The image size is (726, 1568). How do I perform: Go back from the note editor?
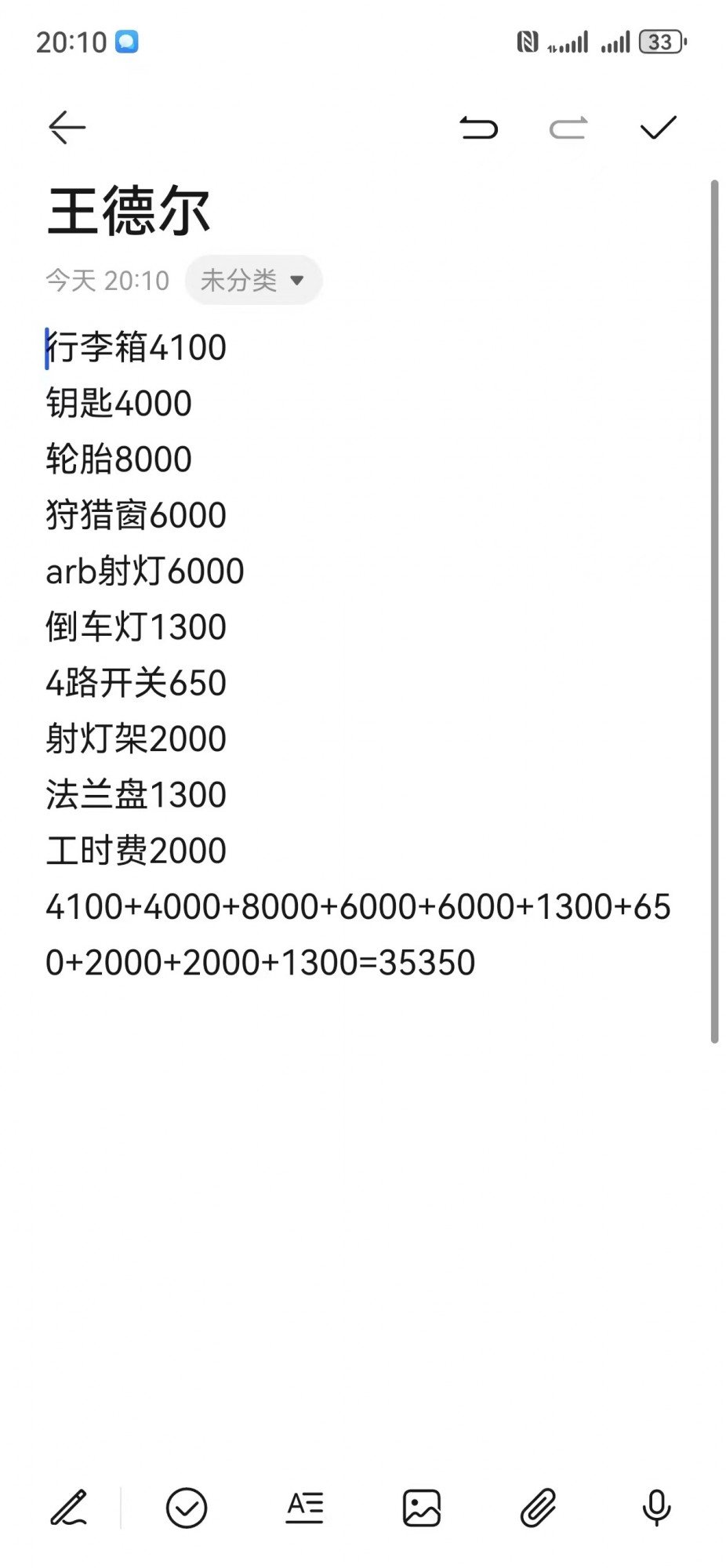pos(67,127)
